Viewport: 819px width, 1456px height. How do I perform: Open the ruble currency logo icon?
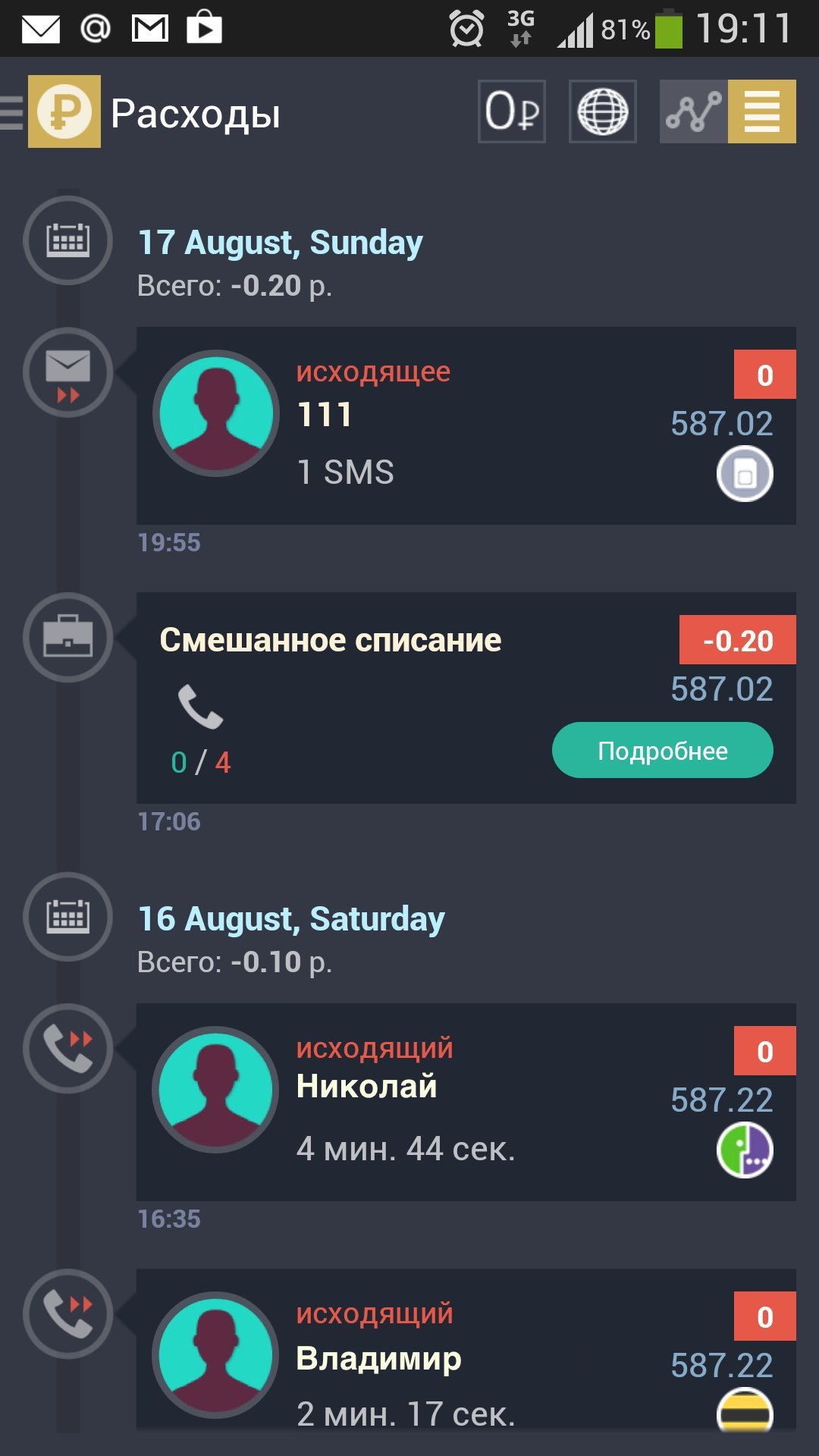coord(64,112)
